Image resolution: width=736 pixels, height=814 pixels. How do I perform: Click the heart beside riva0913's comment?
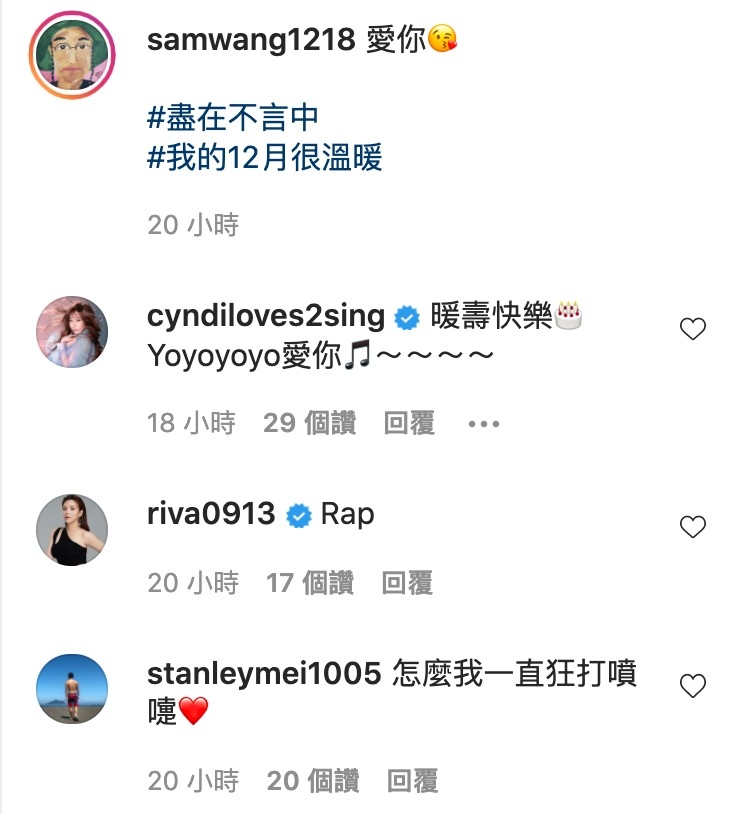pos(692,525)
